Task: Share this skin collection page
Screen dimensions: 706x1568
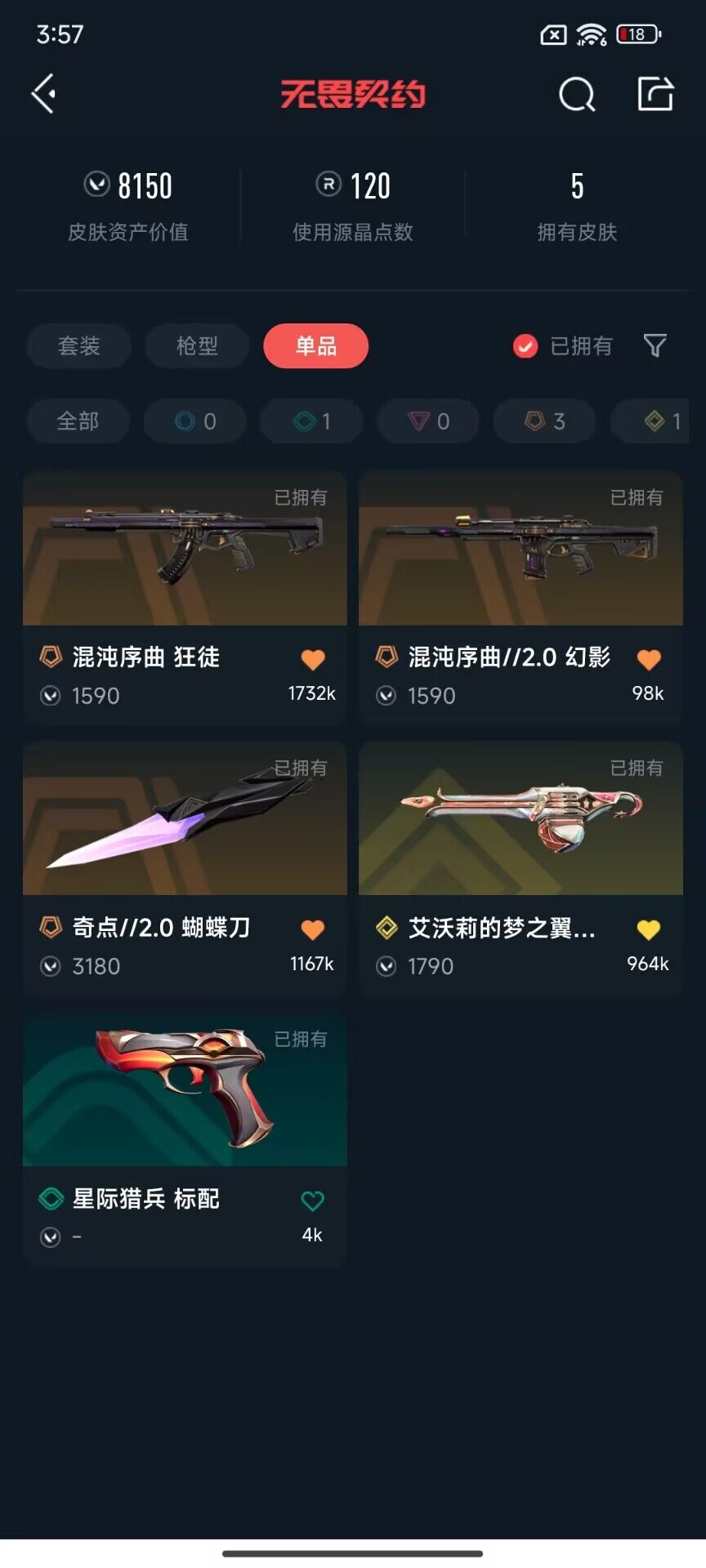Action: pyautogui.click(x=655, y=94)
